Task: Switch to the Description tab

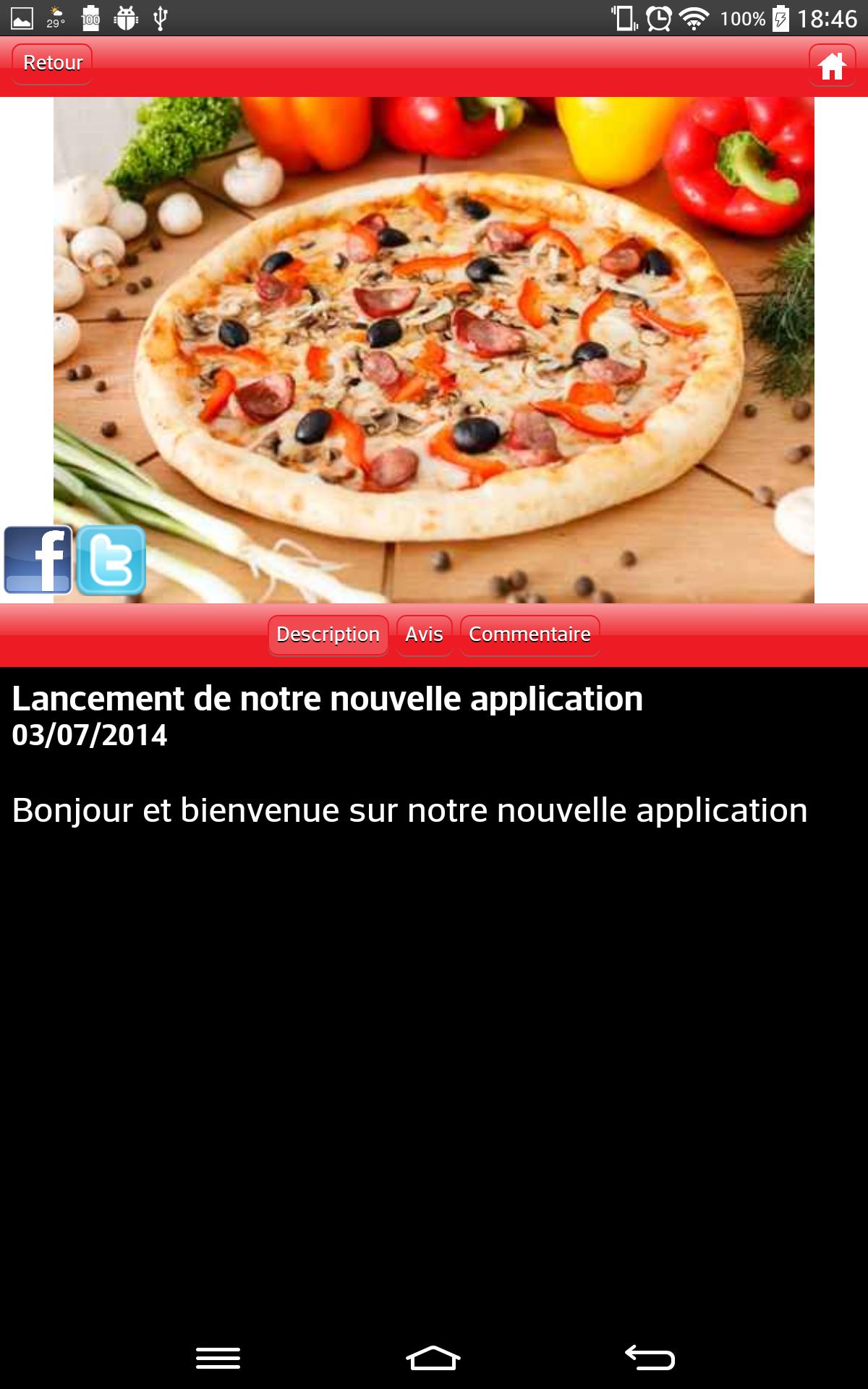Action: pyautogui.click(x=328, y=634)
